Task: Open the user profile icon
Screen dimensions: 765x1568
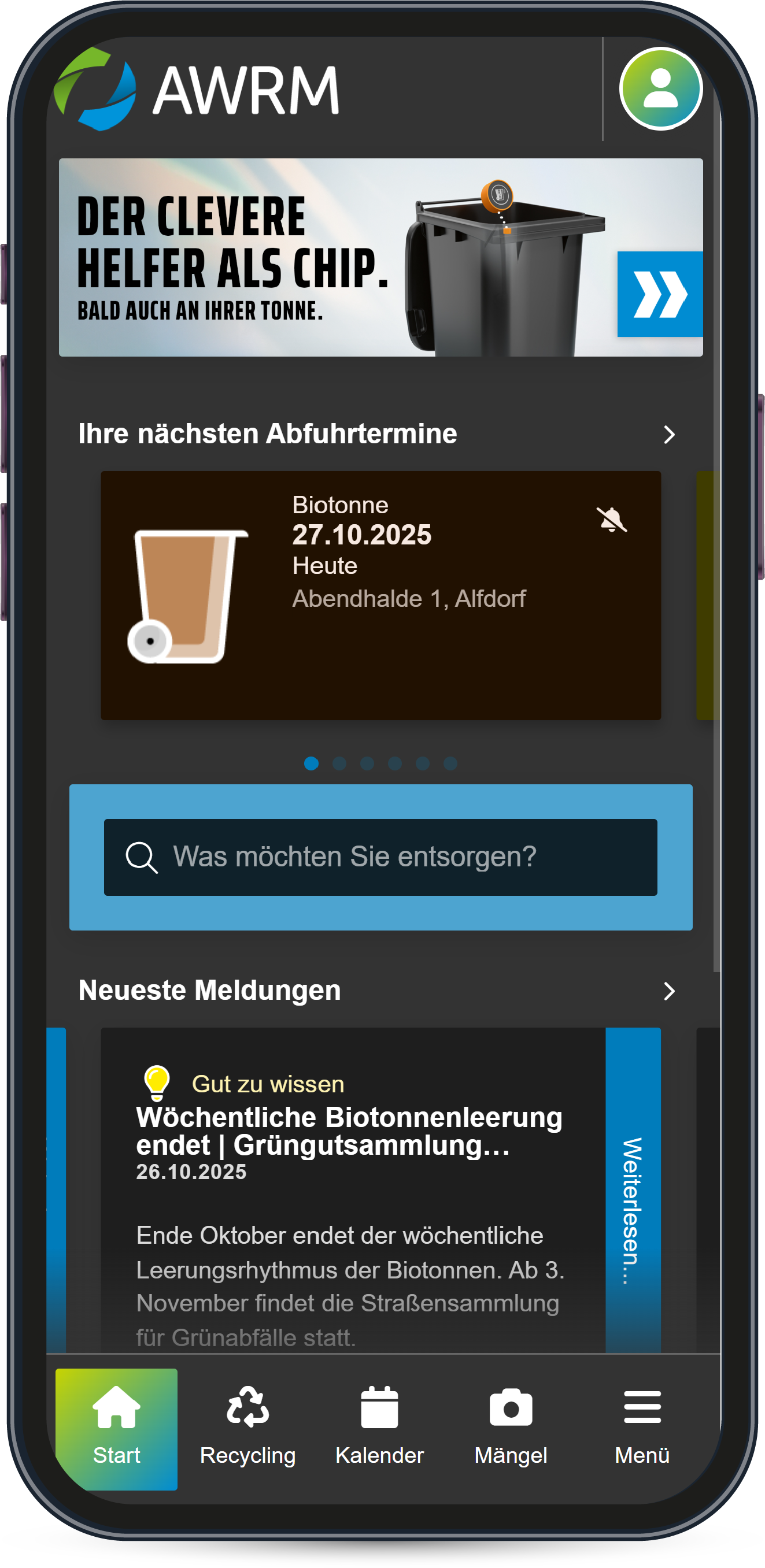Action: (x=660, y=89)
